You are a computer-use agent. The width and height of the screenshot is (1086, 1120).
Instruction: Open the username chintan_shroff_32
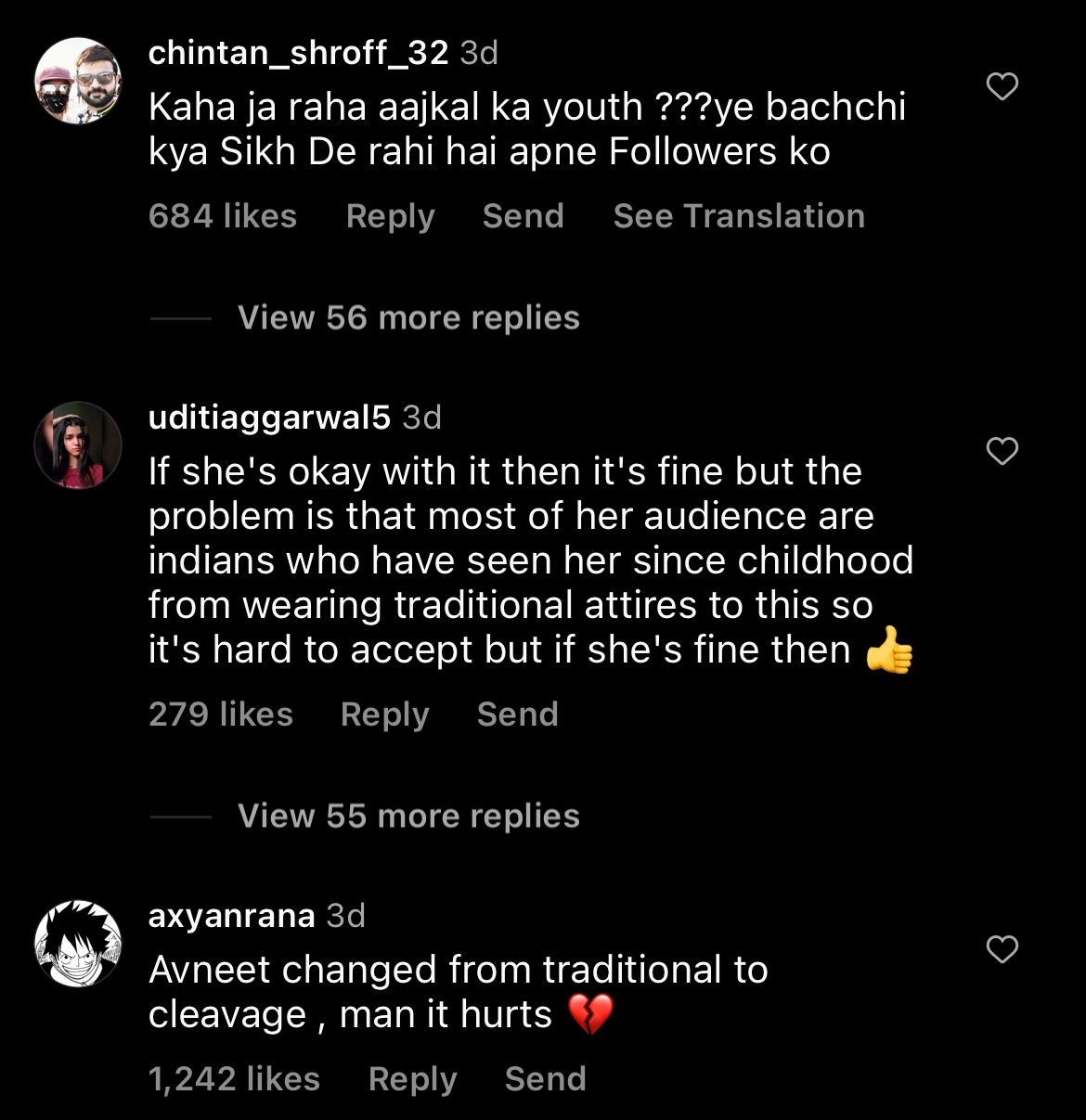298,53
